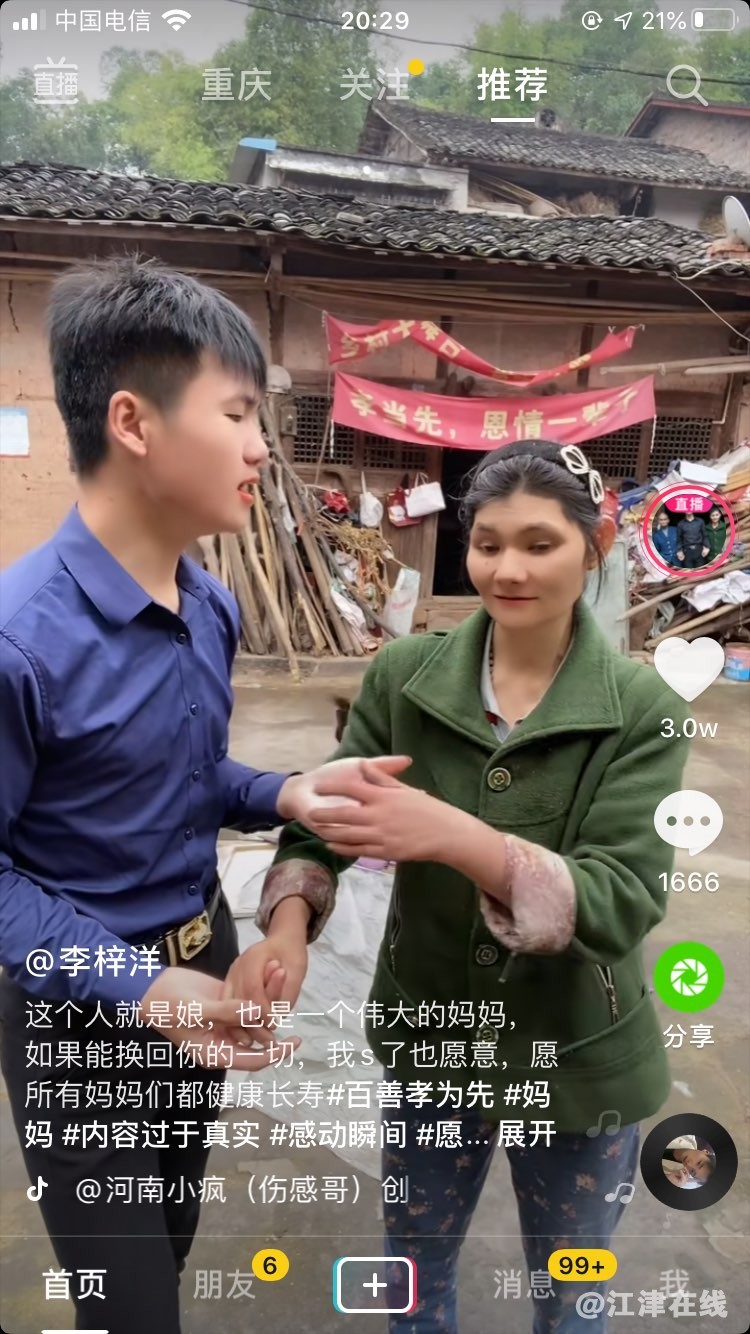Open the author's live avatar
Screen dimensions: 750x1334
click(x=689, y=532)
